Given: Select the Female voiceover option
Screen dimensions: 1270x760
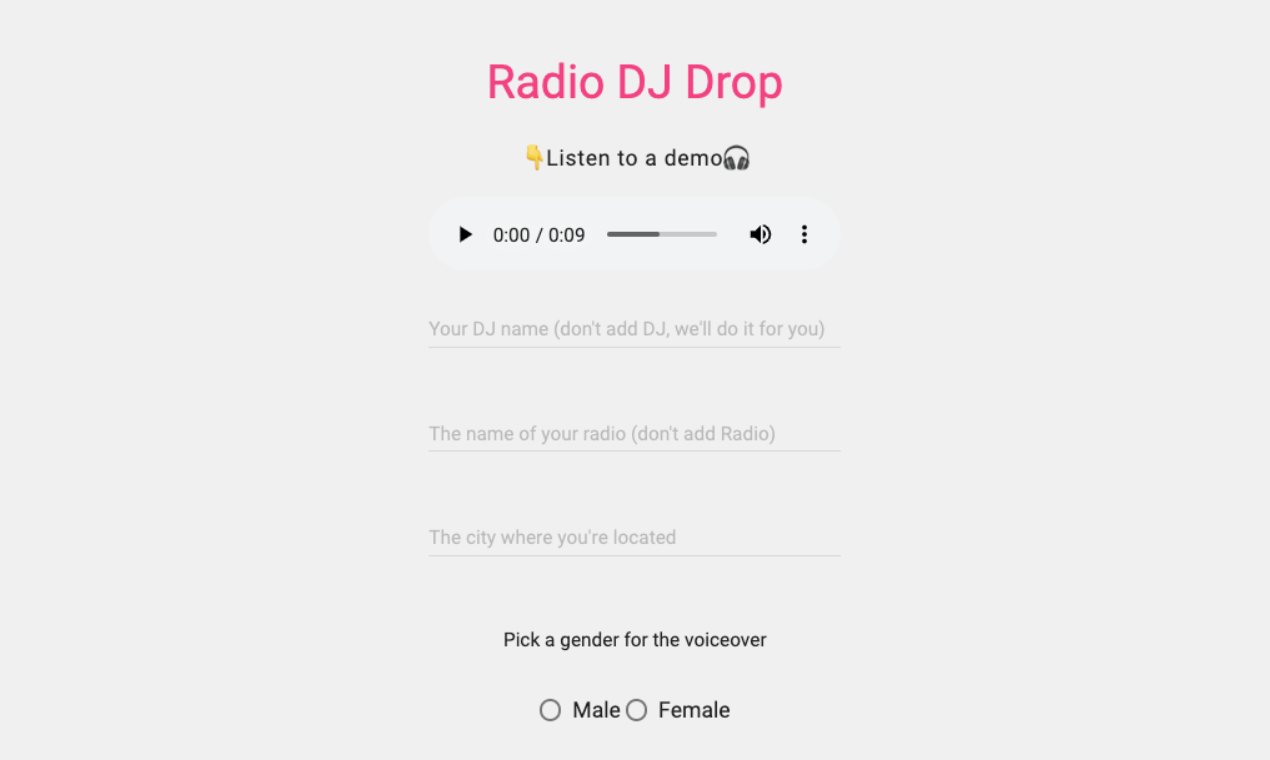Looking at the screenshot, I should click(x=637, y=710).
